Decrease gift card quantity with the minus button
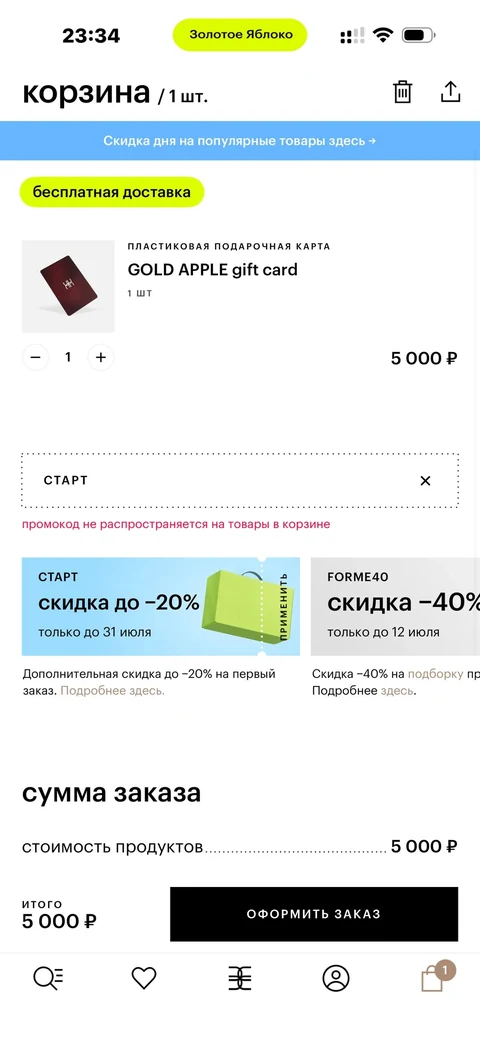This screenshot has height=1043, width=480. tap(35, 357)
